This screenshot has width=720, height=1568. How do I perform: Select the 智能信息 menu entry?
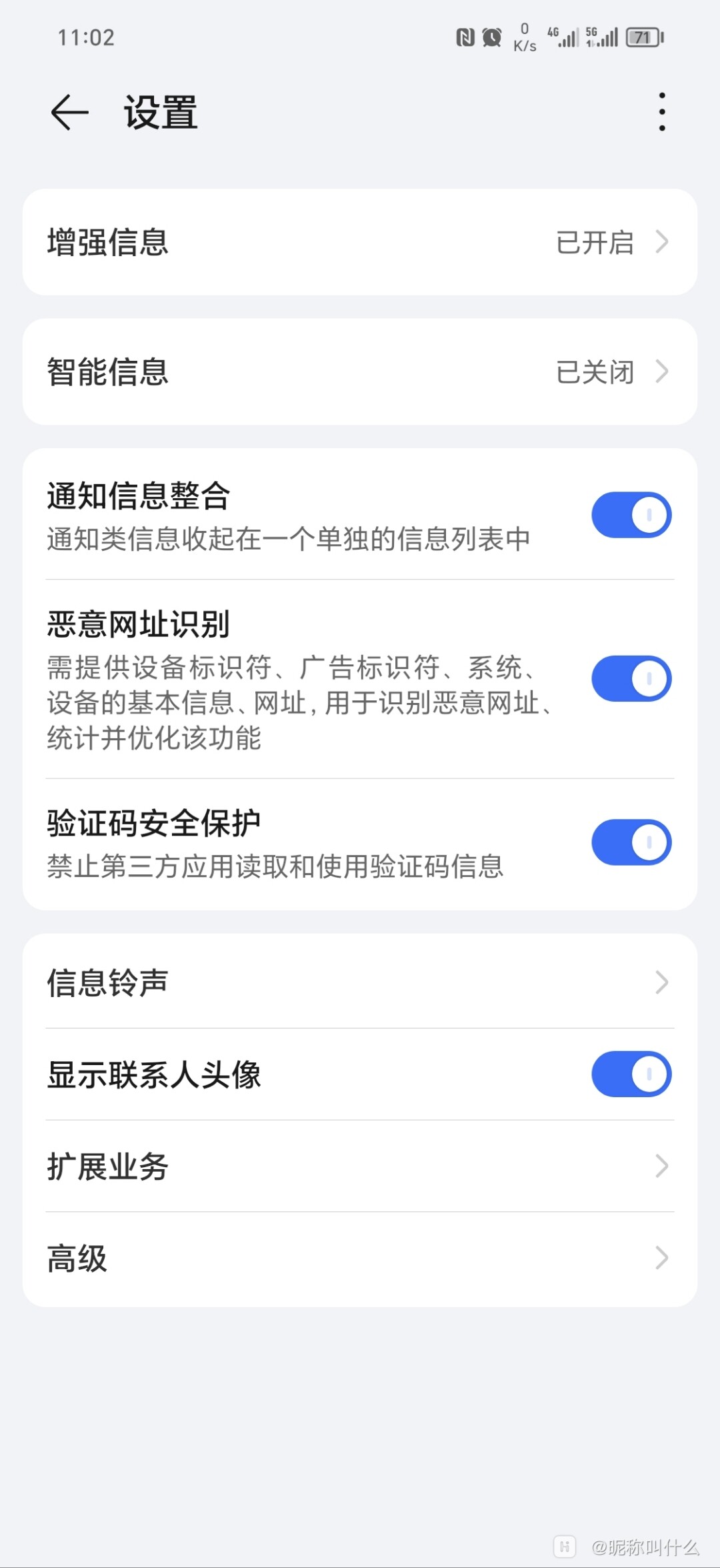click(x=360, y=372)
